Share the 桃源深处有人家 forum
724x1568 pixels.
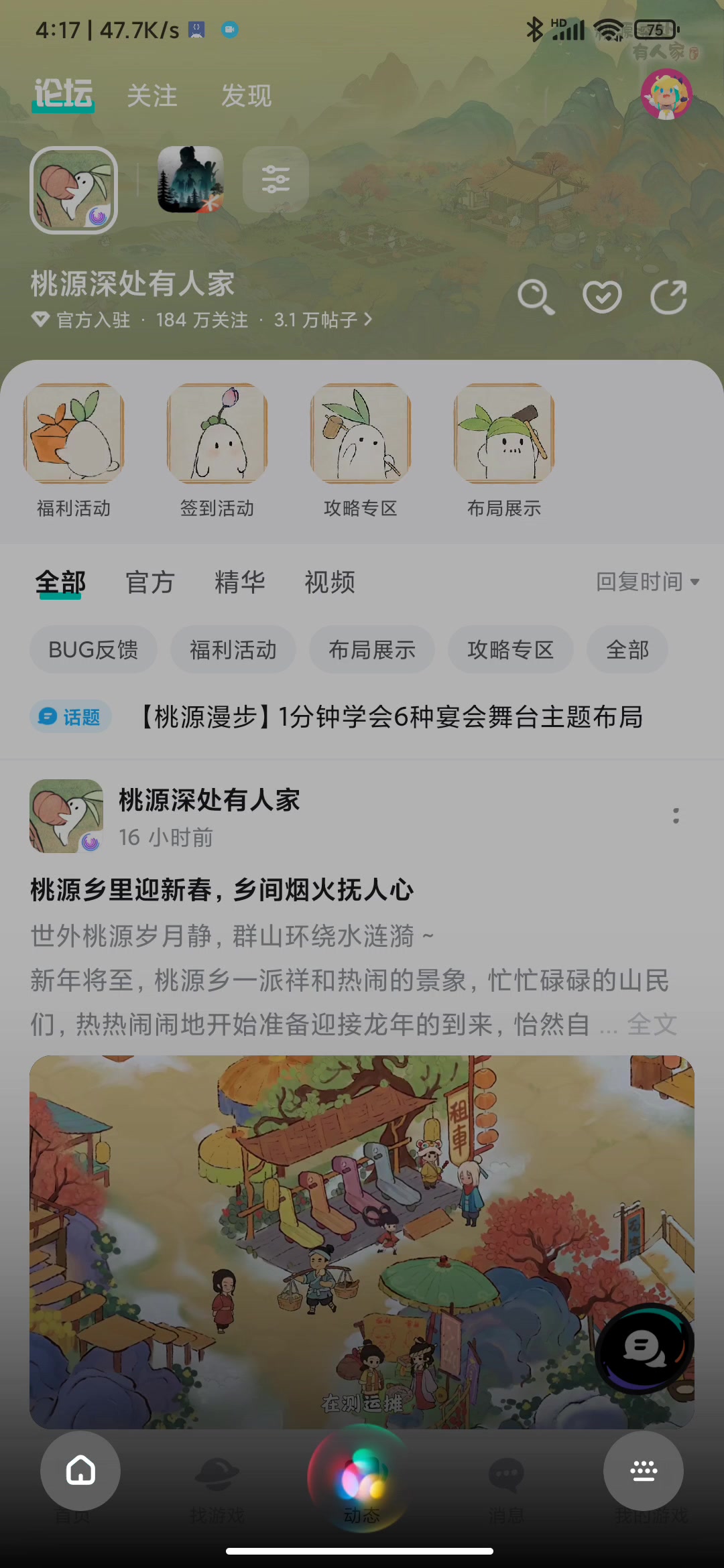coord(669,297)
